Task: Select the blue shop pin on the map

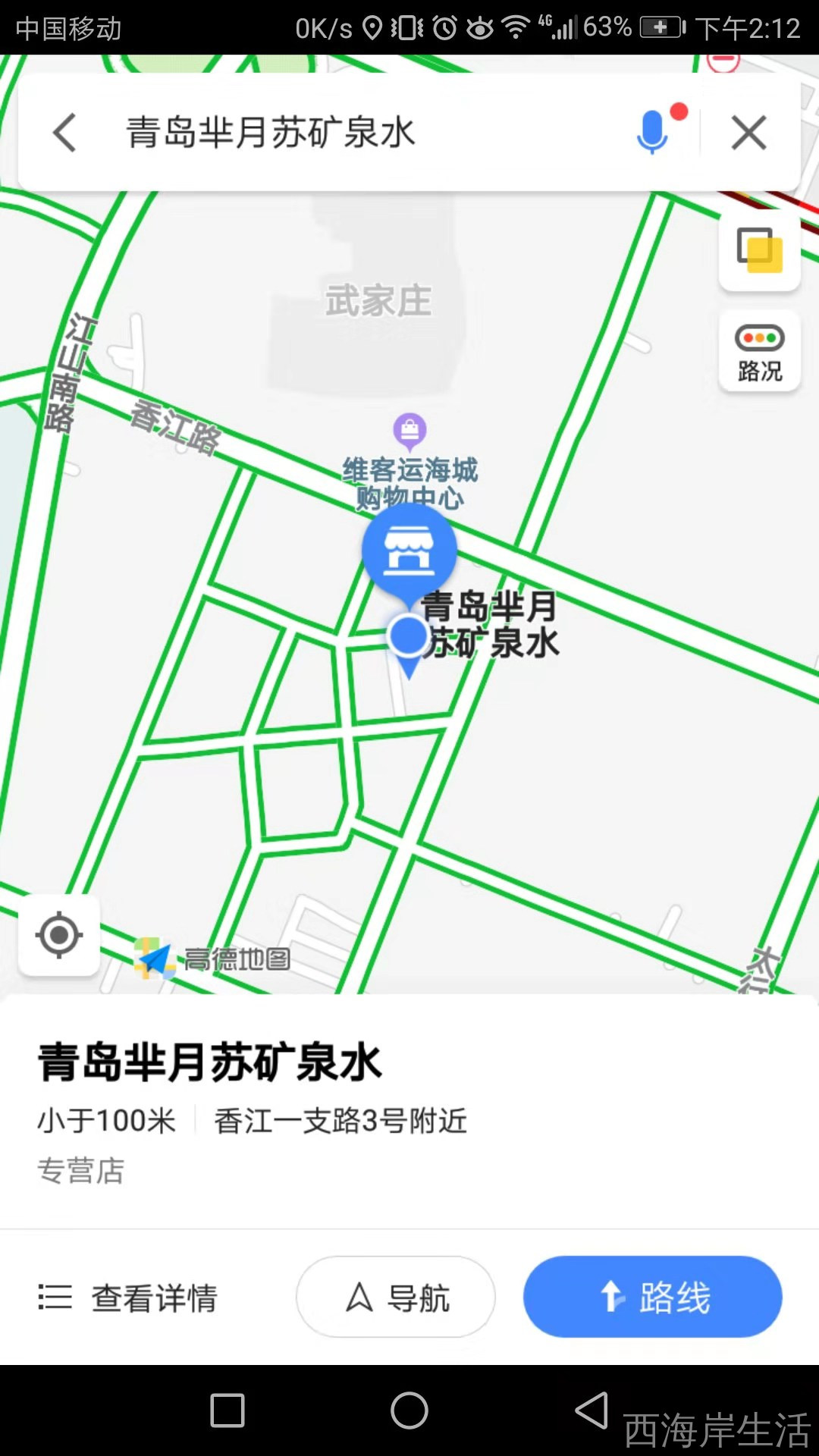Action: click(409, 551)
